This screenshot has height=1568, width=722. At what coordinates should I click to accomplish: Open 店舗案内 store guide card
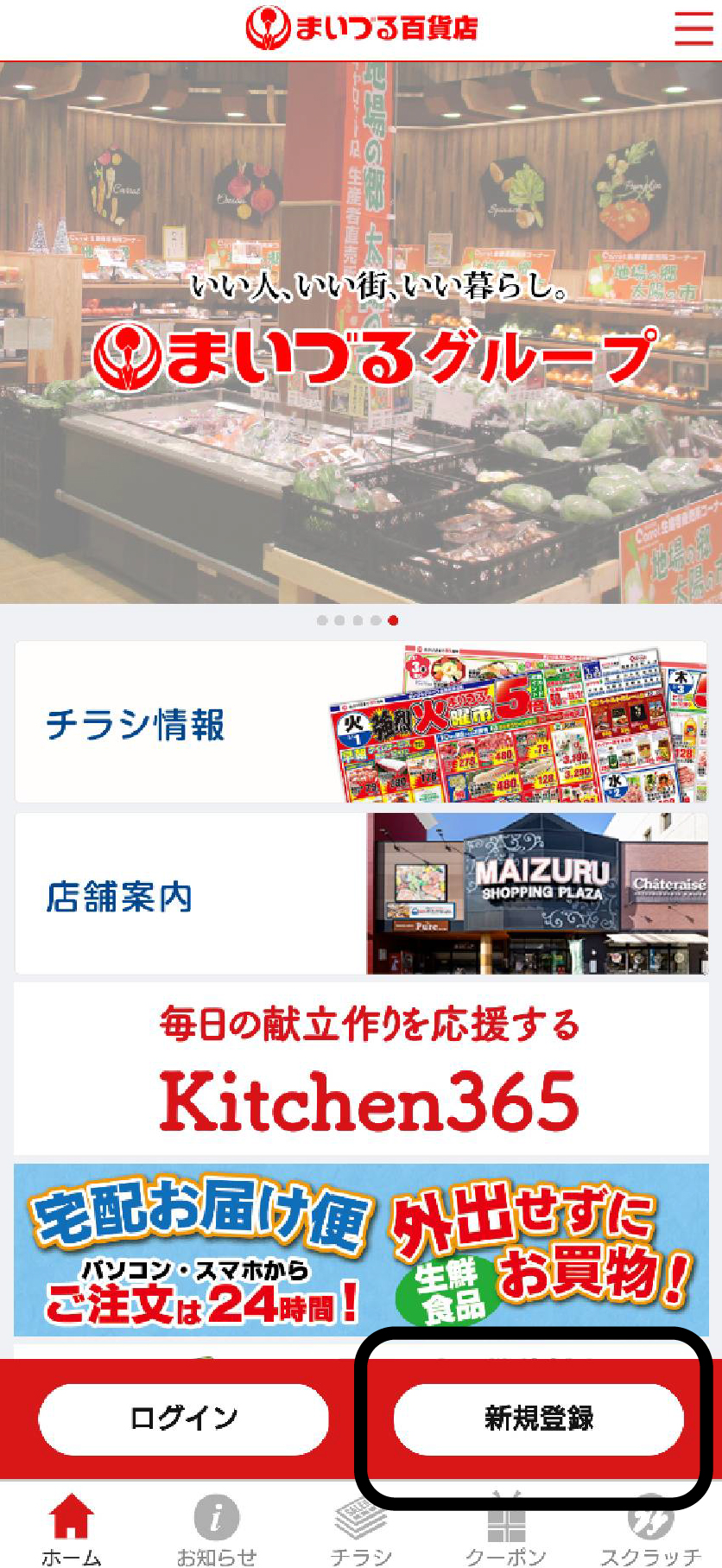tap(361, 894)
